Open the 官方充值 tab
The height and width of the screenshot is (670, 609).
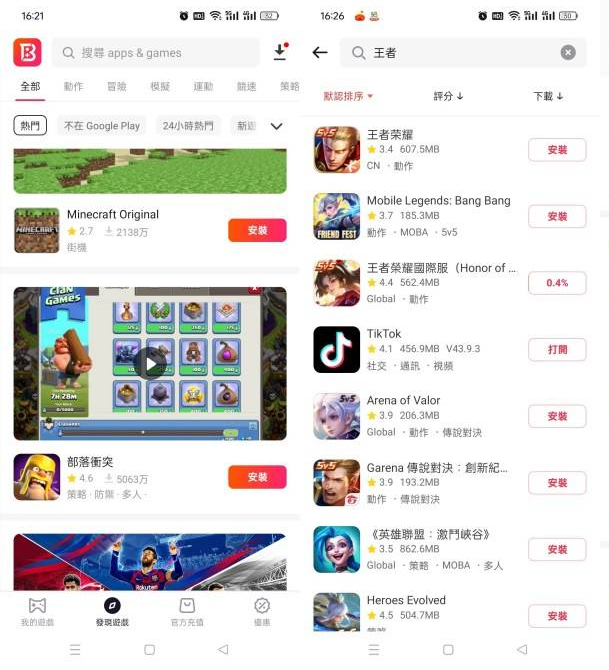(x=187, y=611)
